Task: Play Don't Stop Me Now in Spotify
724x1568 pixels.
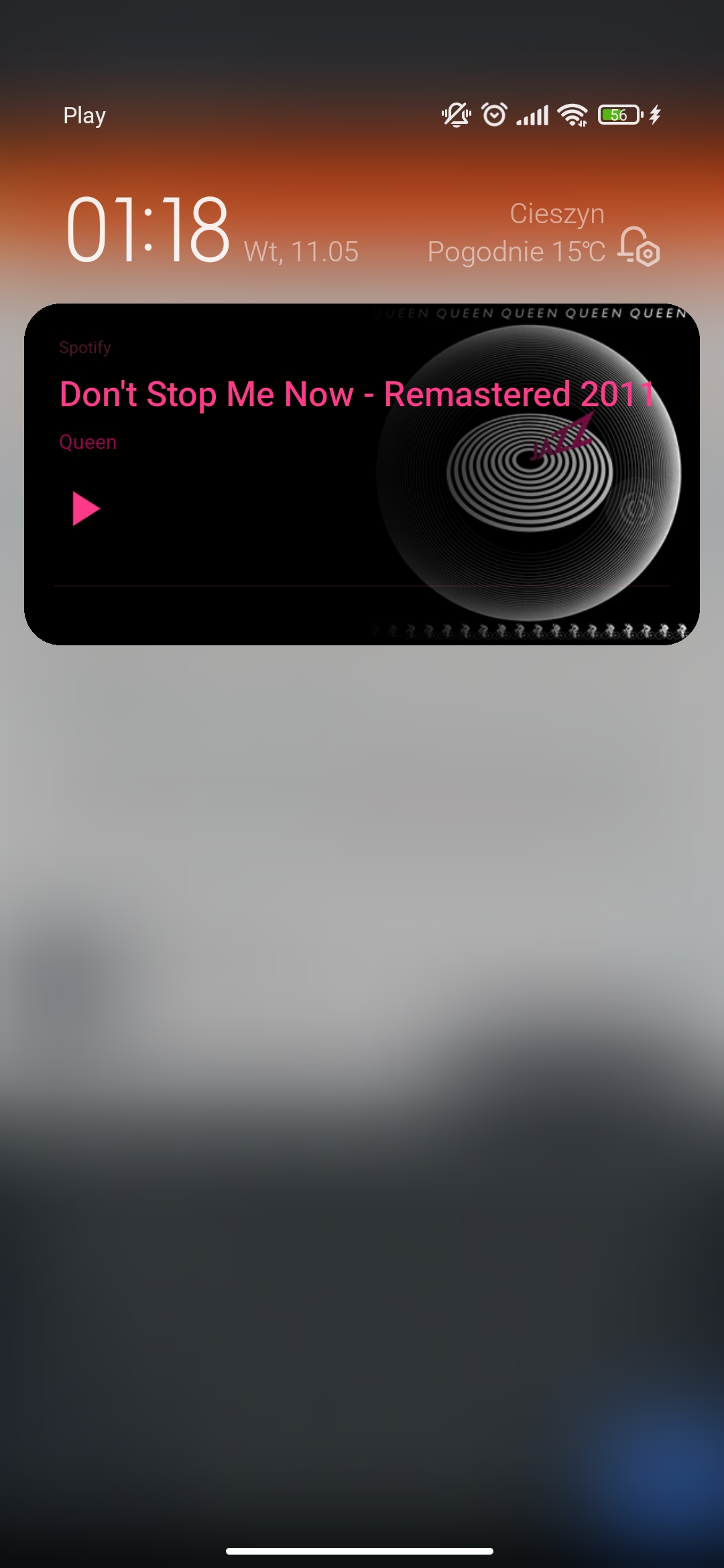Action: [x=85, y=509]
